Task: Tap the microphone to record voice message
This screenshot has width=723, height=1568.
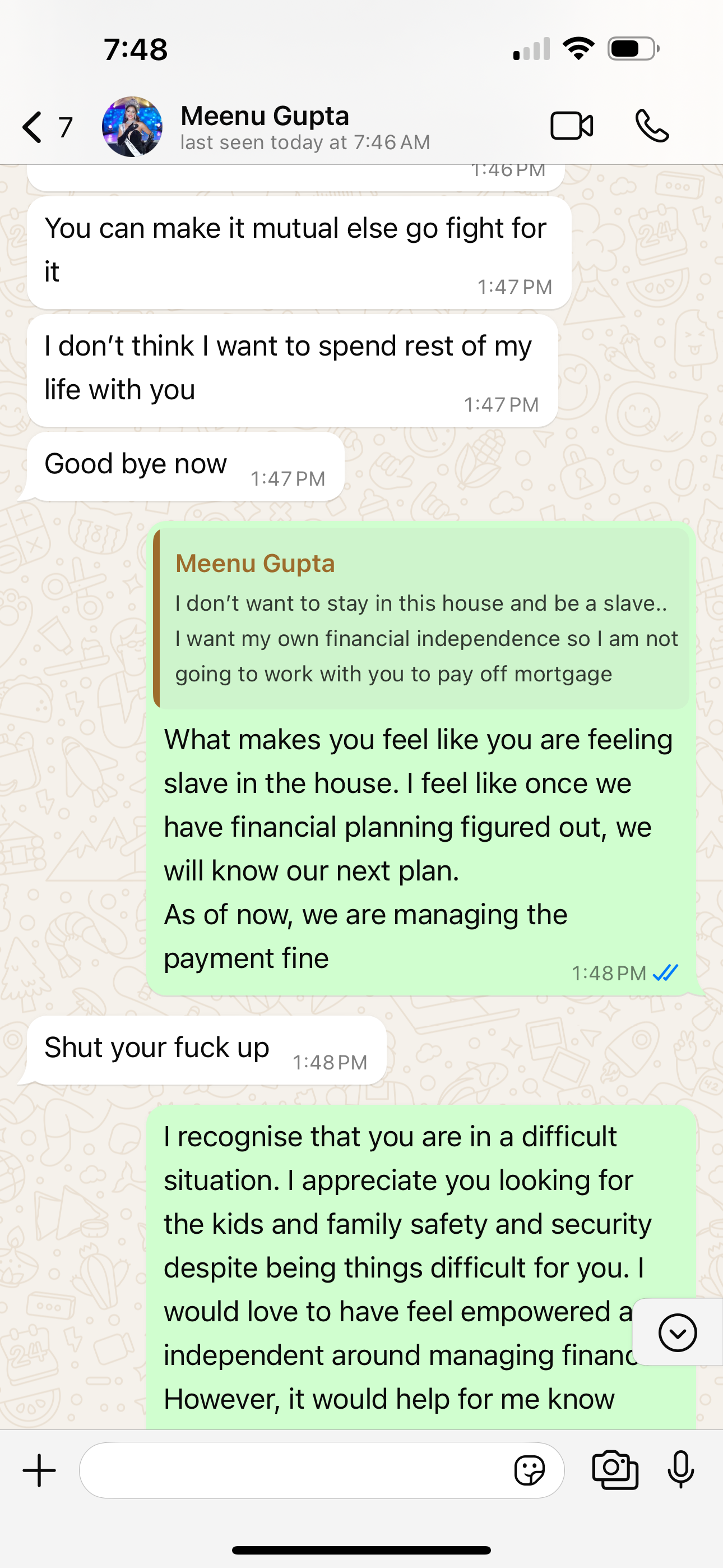Action: [680, 1470]
